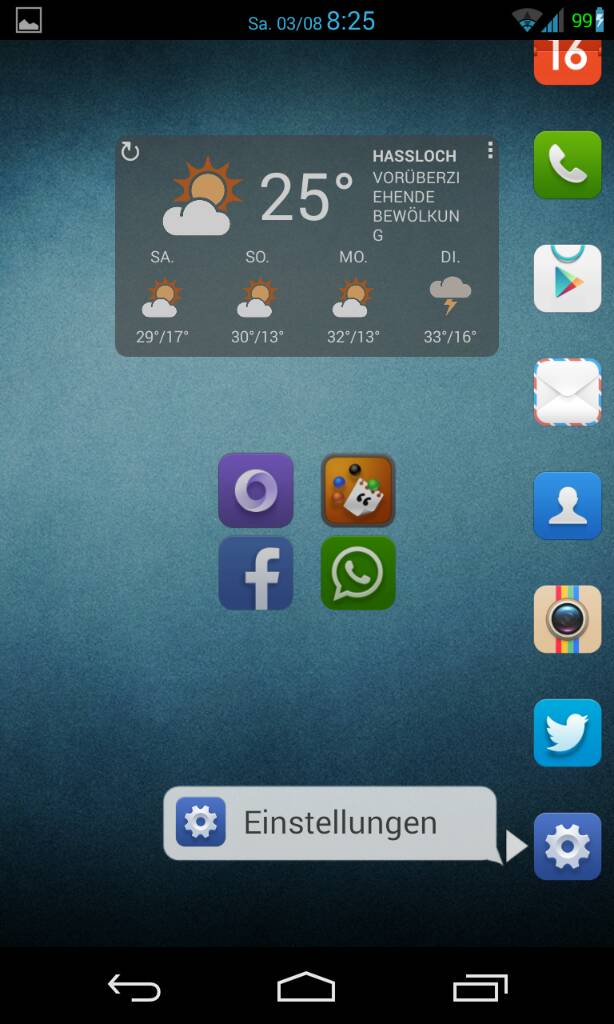Open the orange dice game icon
Image resolution: width=614 pixels, height=1024 pixels.
[358, 490]
